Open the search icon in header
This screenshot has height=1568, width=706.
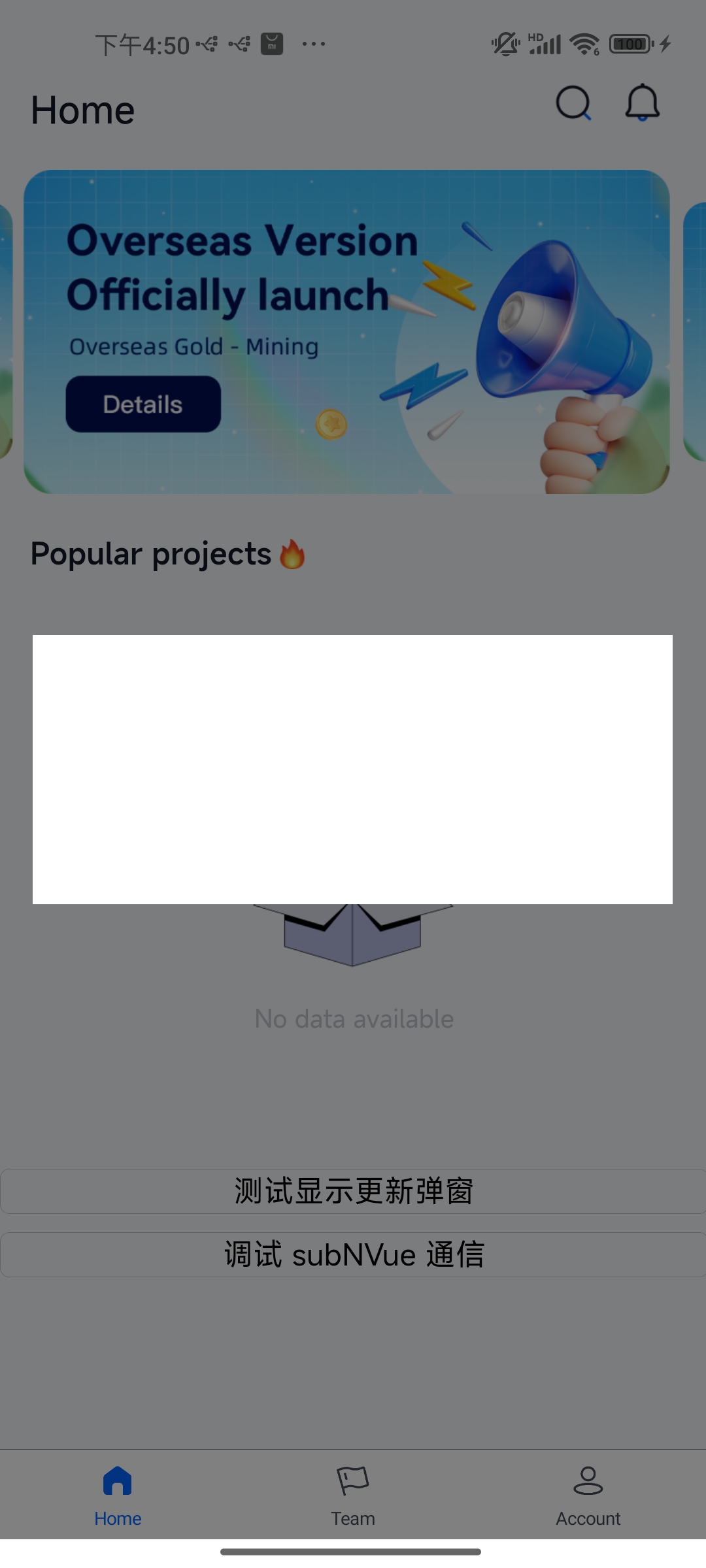pyautogui.click(x=573, y=103)
